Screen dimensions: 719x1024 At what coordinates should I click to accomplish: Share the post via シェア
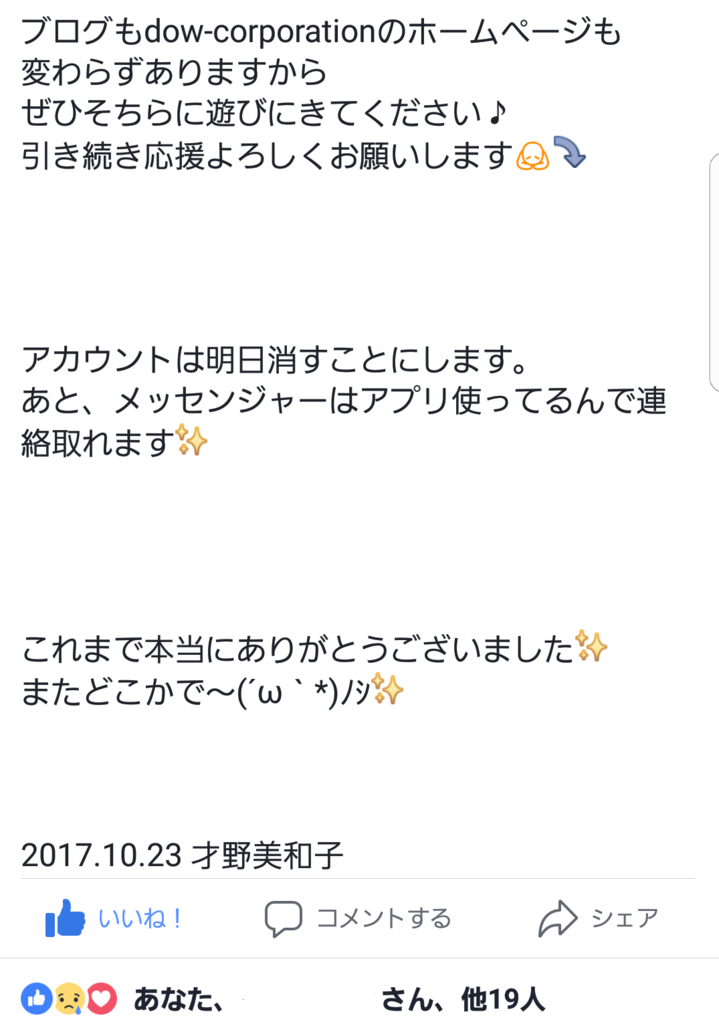coord(598,918)
